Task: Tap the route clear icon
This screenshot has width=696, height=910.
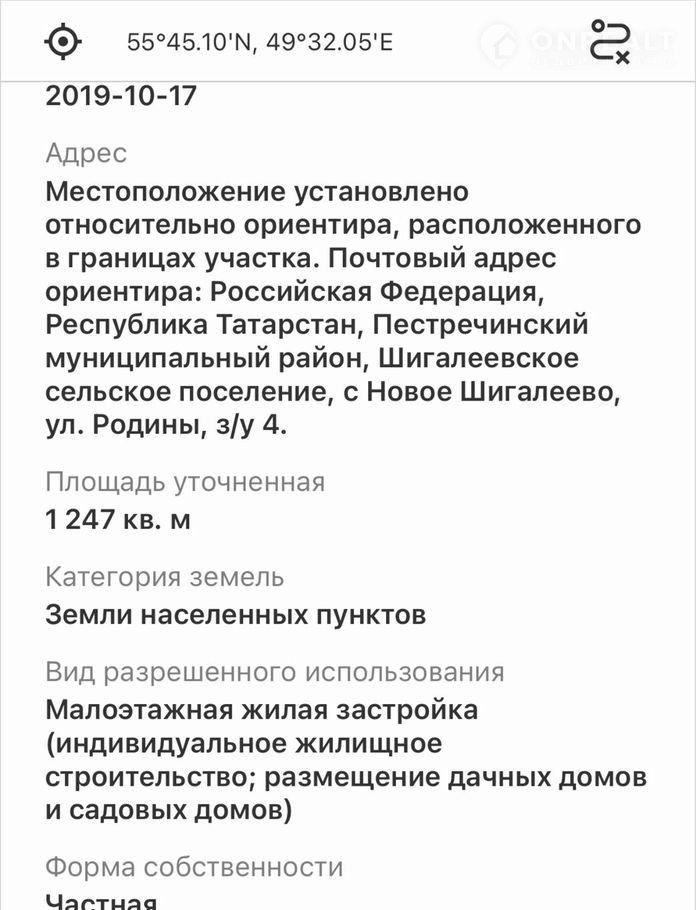Action: point(609,41)
